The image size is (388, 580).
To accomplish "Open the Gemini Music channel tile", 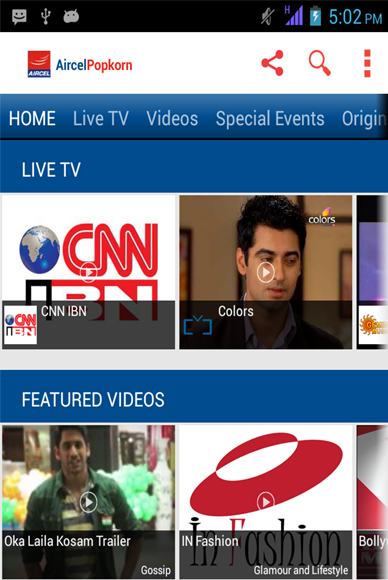I will pos(372,272).
